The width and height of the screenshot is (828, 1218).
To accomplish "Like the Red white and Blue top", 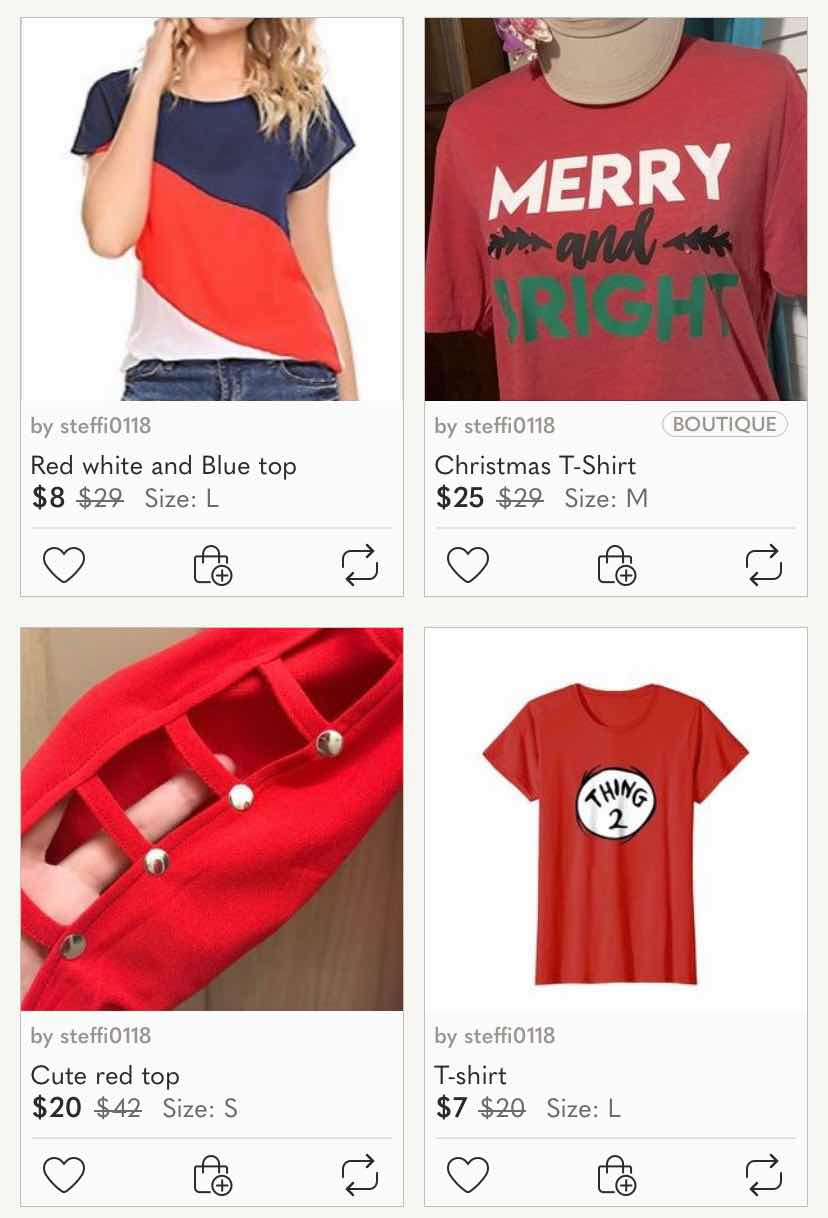I will coord(64,566).
